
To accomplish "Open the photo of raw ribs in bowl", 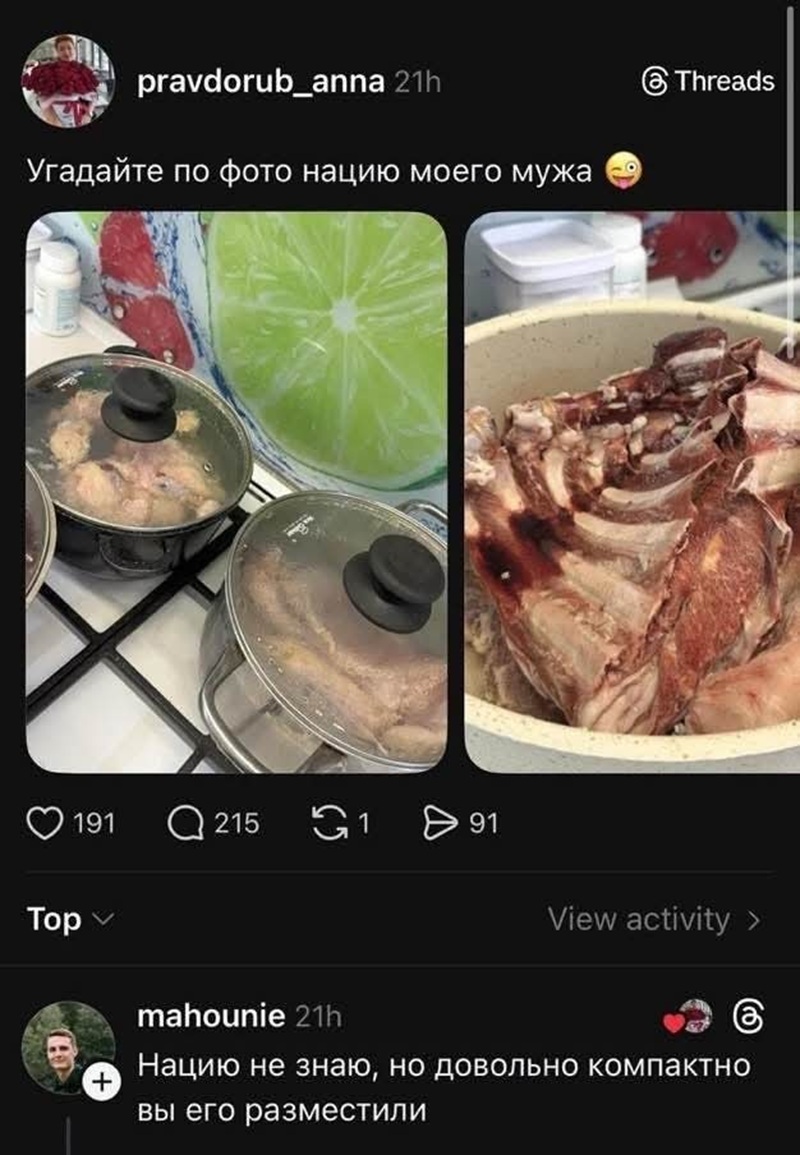I will (x=632, y=492).
